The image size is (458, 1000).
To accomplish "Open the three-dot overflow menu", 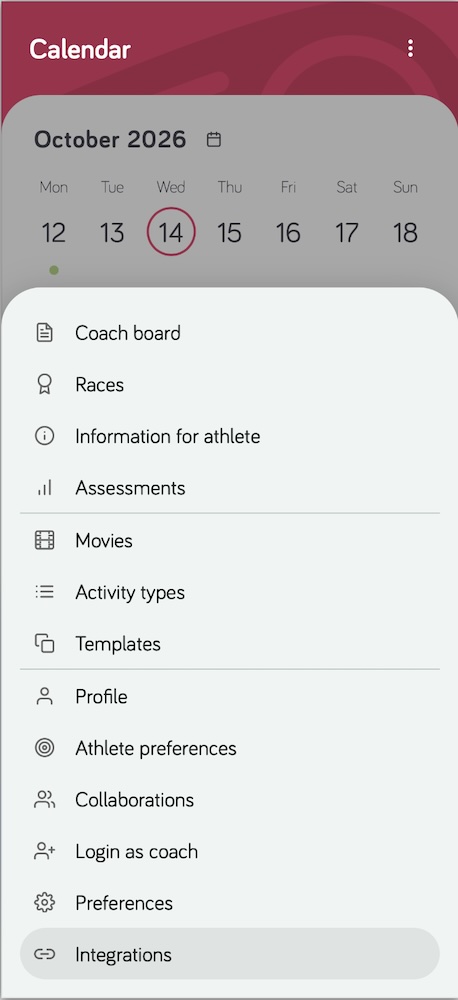I will (x=410, y=48).
